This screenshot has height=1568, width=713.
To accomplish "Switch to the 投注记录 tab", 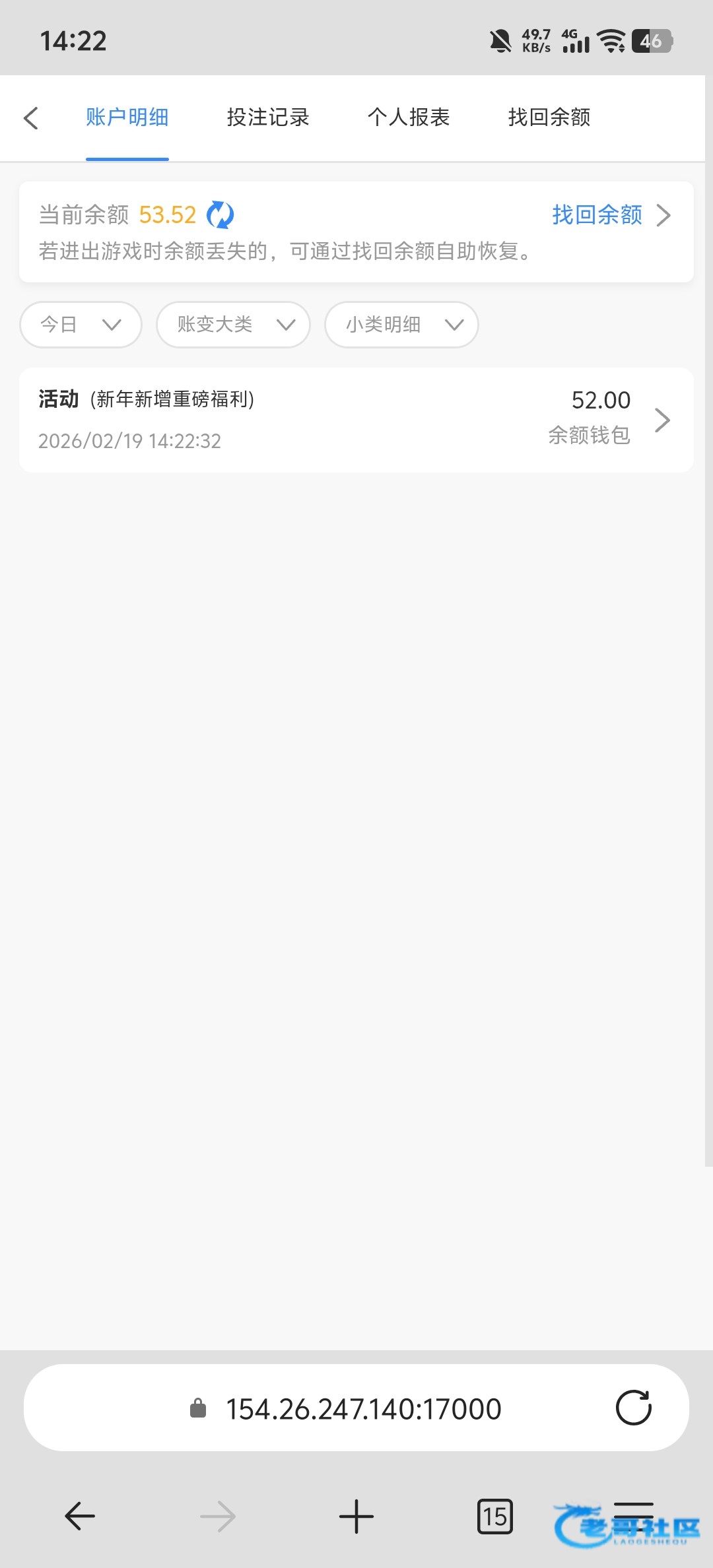I will point(268,117).
